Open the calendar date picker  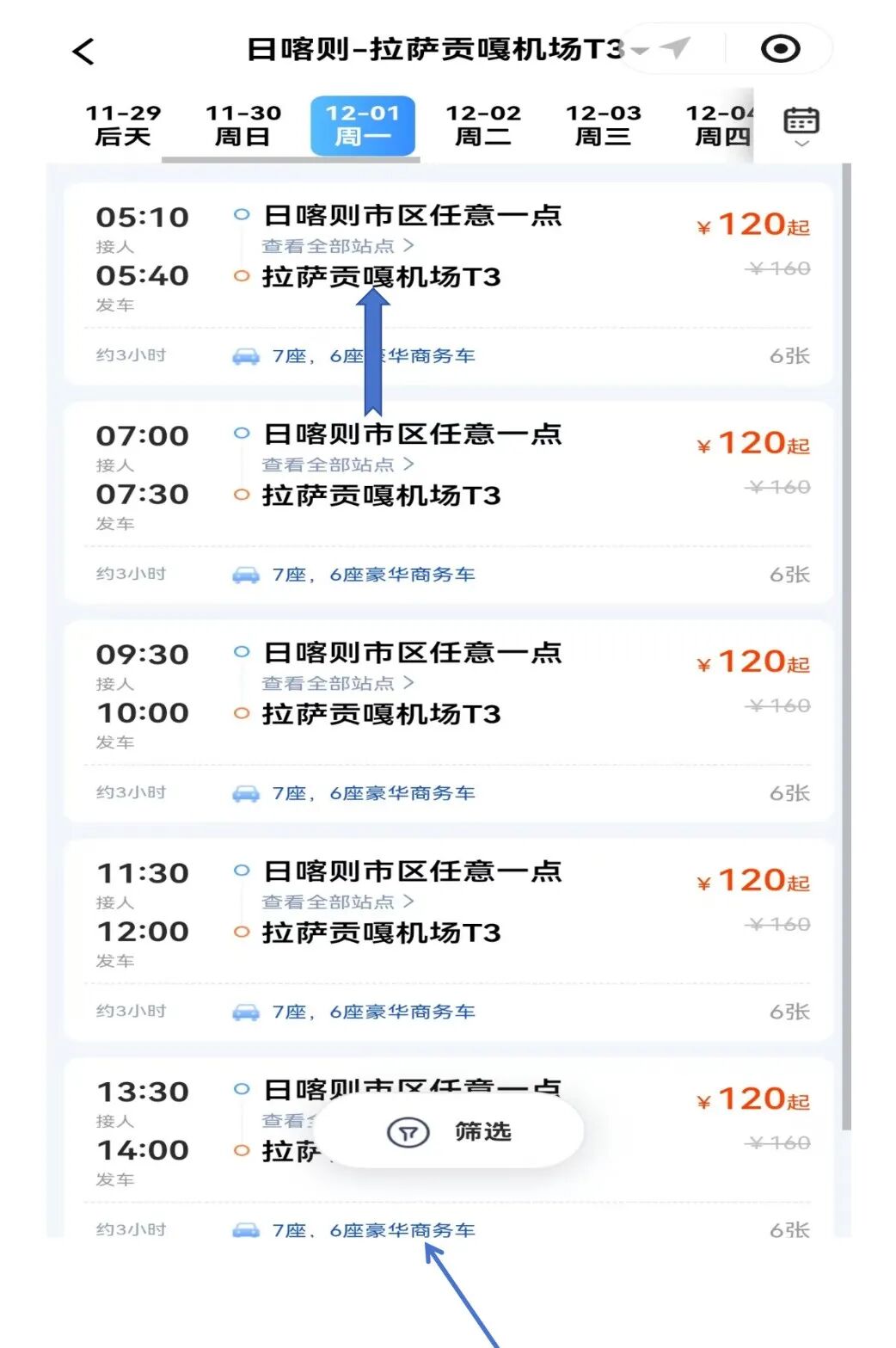pos(801,126)
